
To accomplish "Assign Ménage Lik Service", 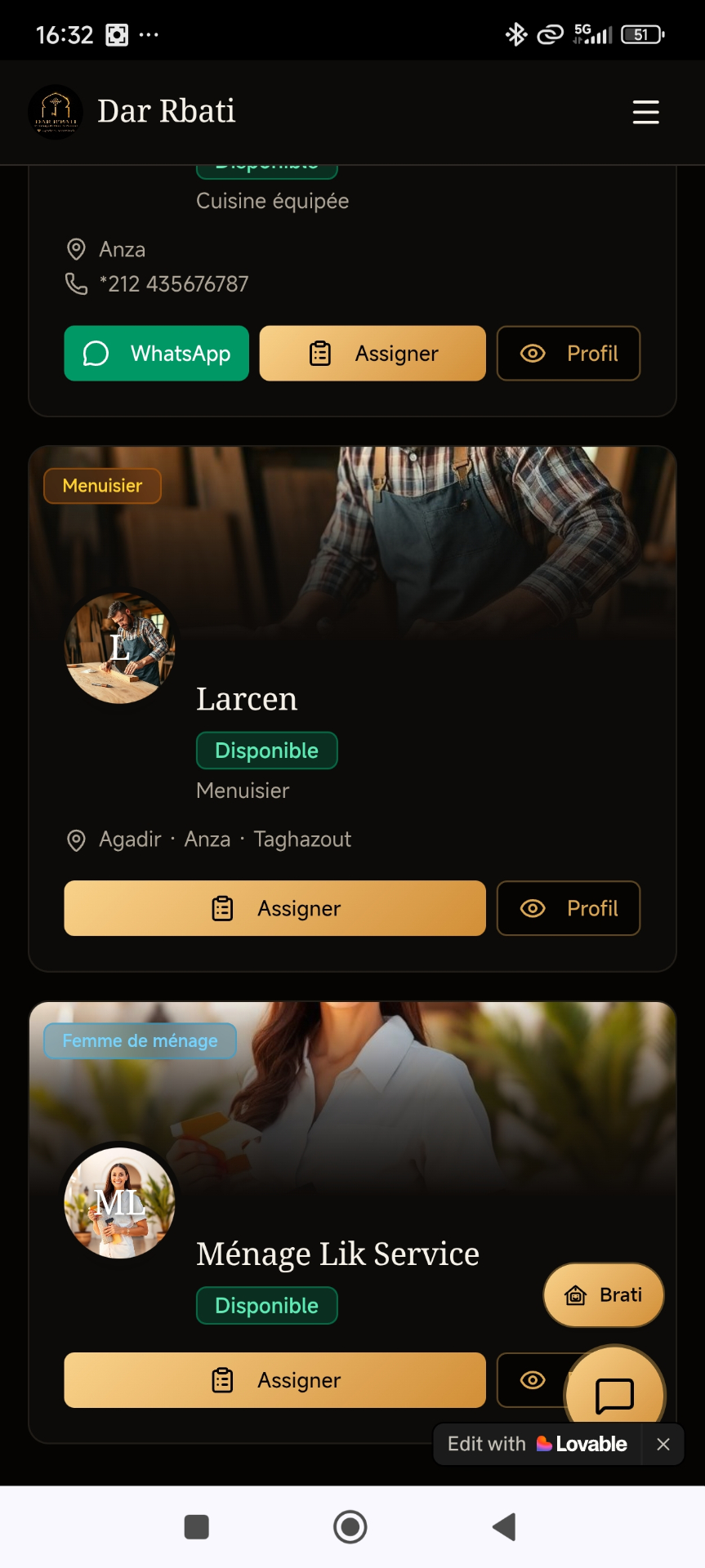I will point(275,1380).
